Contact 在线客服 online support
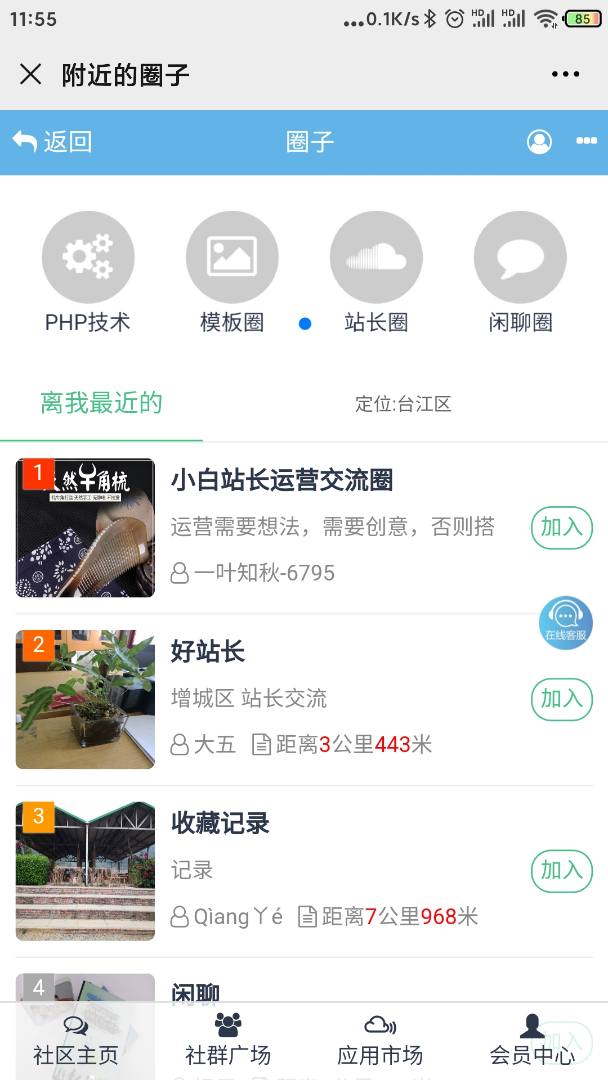Screen dimensions: 608x1080 566,622
